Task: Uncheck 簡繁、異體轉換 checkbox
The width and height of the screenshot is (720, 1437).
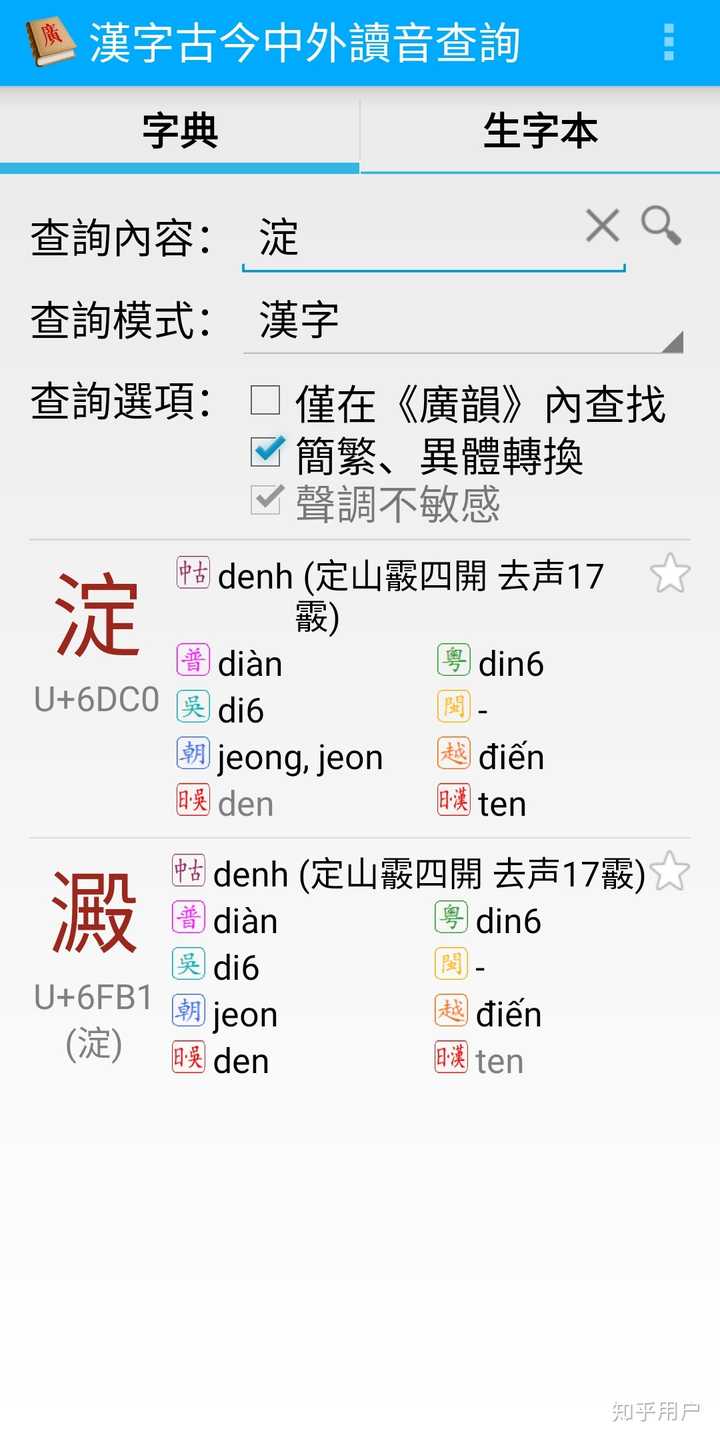Action: click(x=265, y=451)
